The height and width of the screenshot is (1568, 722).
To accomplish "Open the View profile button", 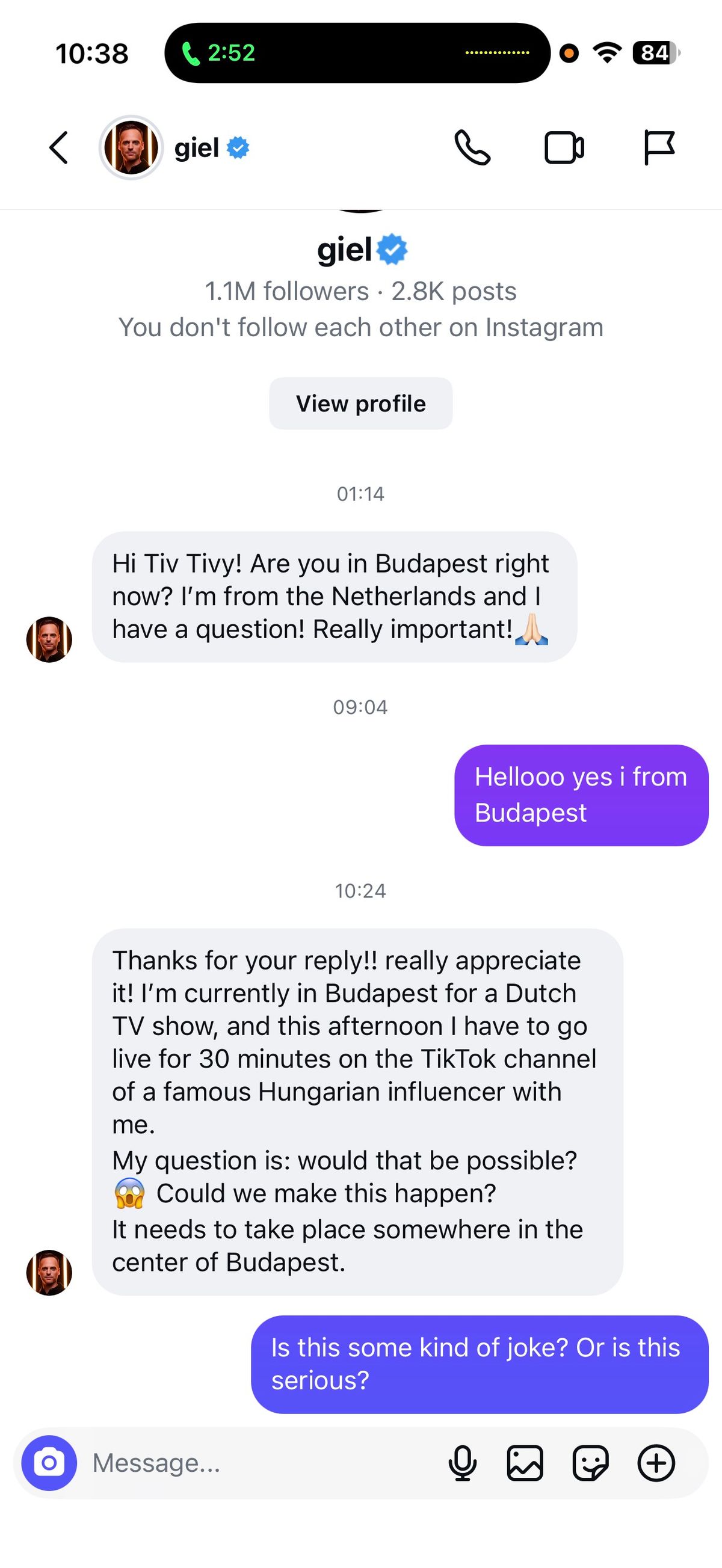I will coord(361,403).
